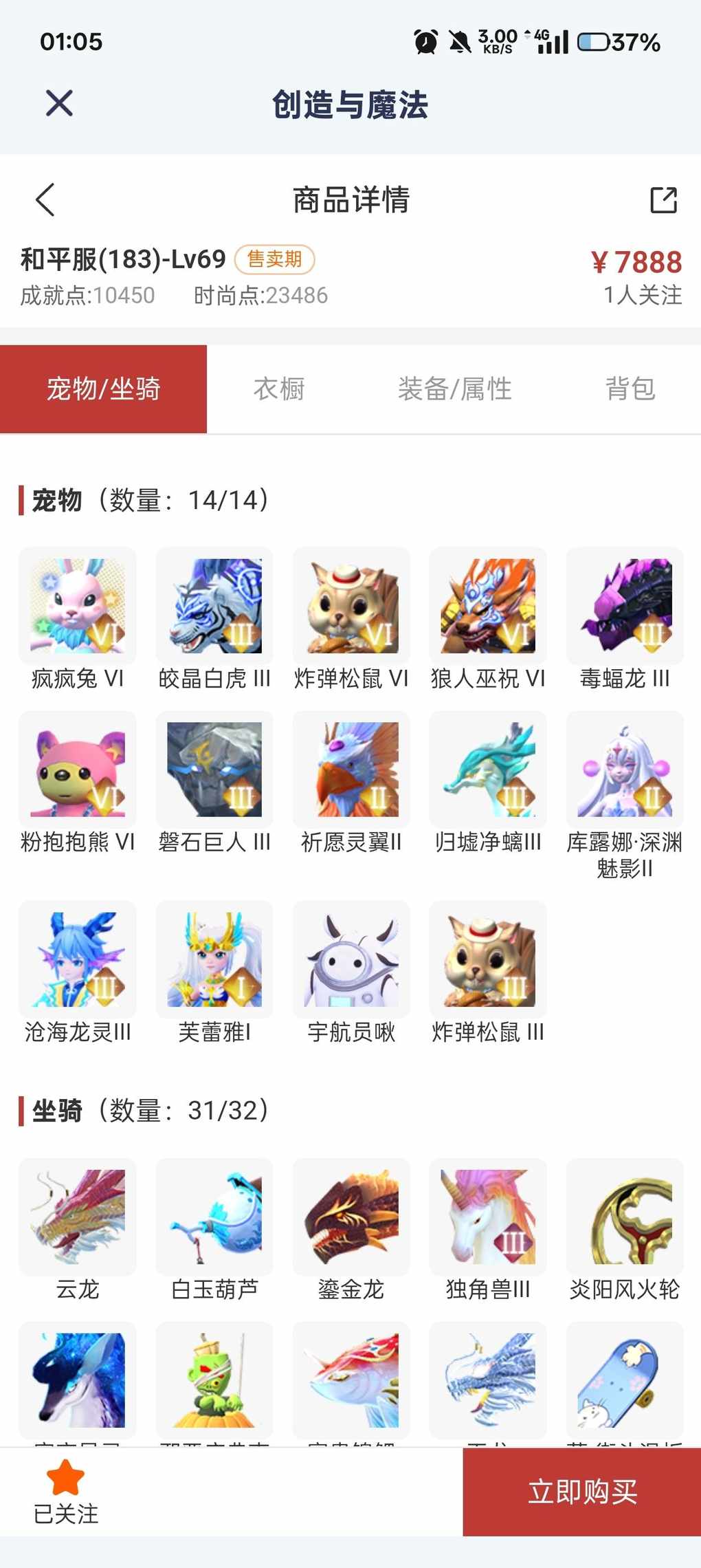Switch to the 衣橱 tab
This screenshot has width=701, height=1568.
[279, 389]
